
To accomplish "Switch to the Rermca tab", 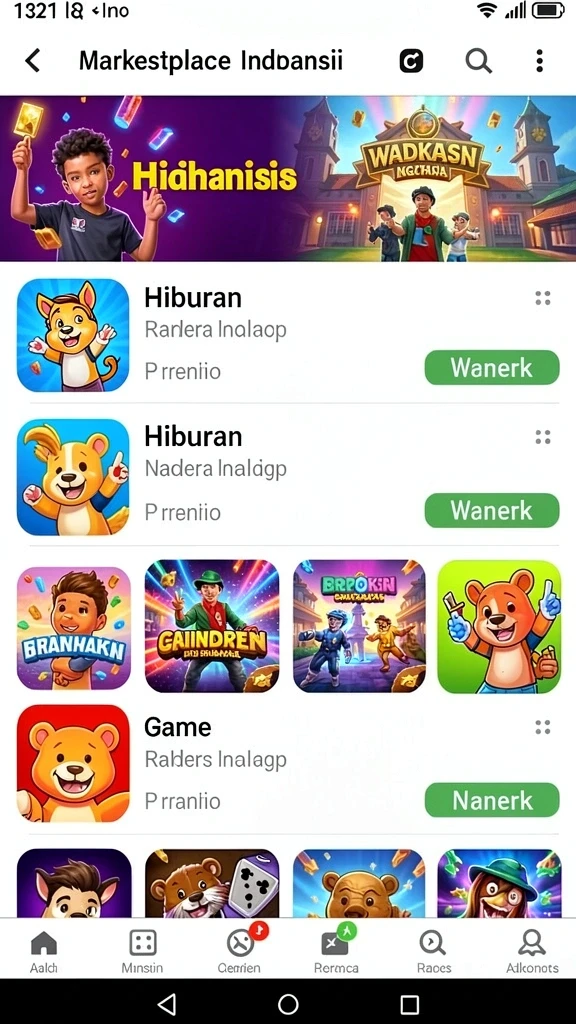I will (x=336, y=951).
